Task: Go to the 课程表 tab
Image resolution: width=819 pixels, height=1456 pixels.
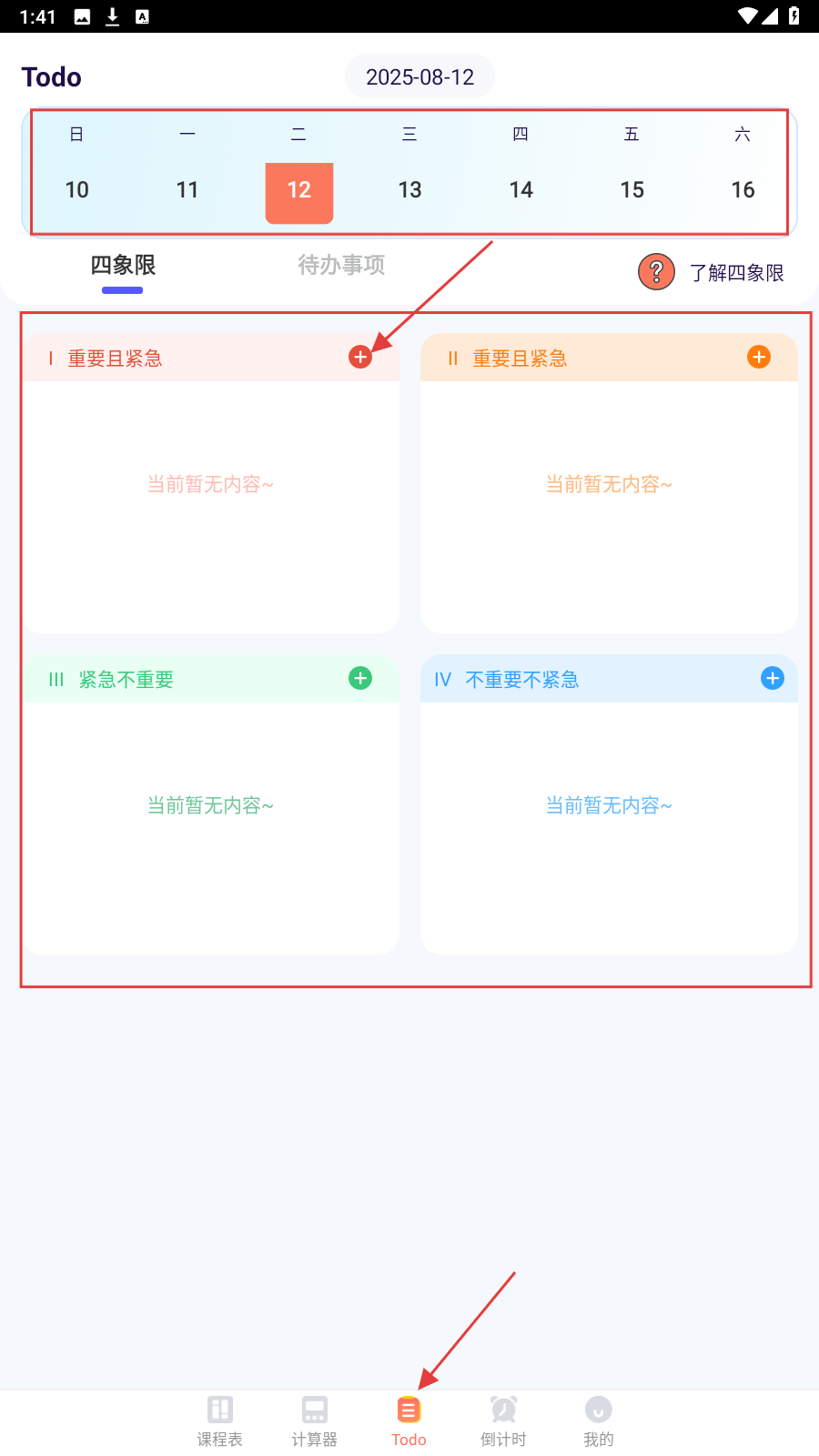Action: pyautogui.click(x=220, y=1420)
